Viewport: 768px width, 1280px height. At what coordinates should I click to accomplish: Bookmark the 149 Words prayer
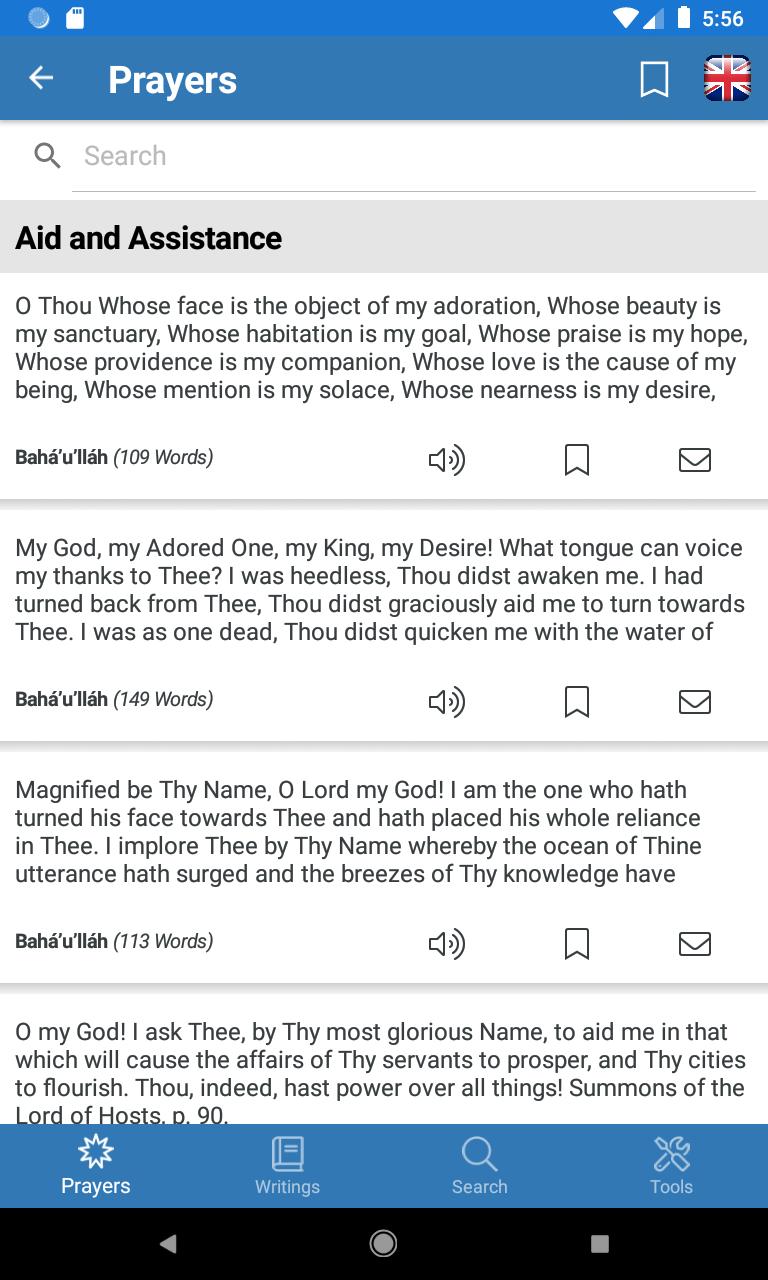[577, 701]
